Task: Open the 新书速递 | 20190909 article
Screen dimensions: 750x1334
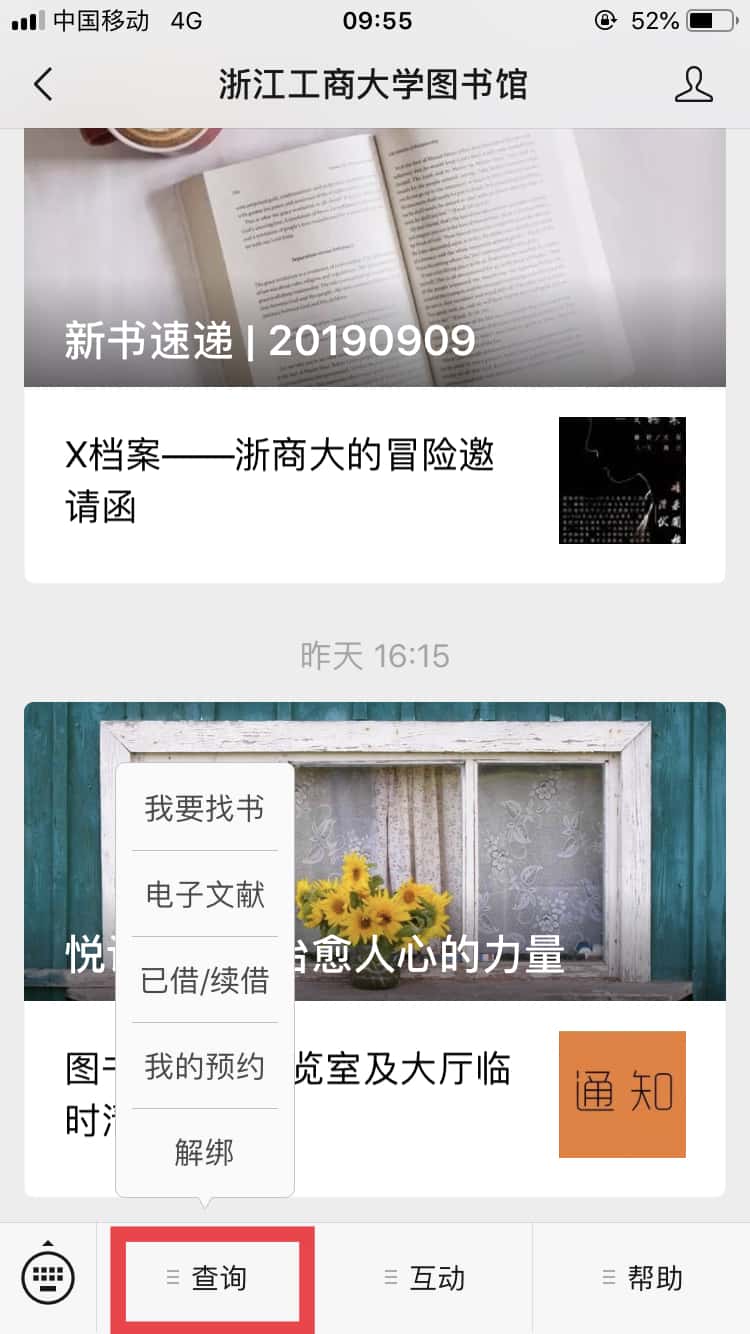Action: (374, 260)
